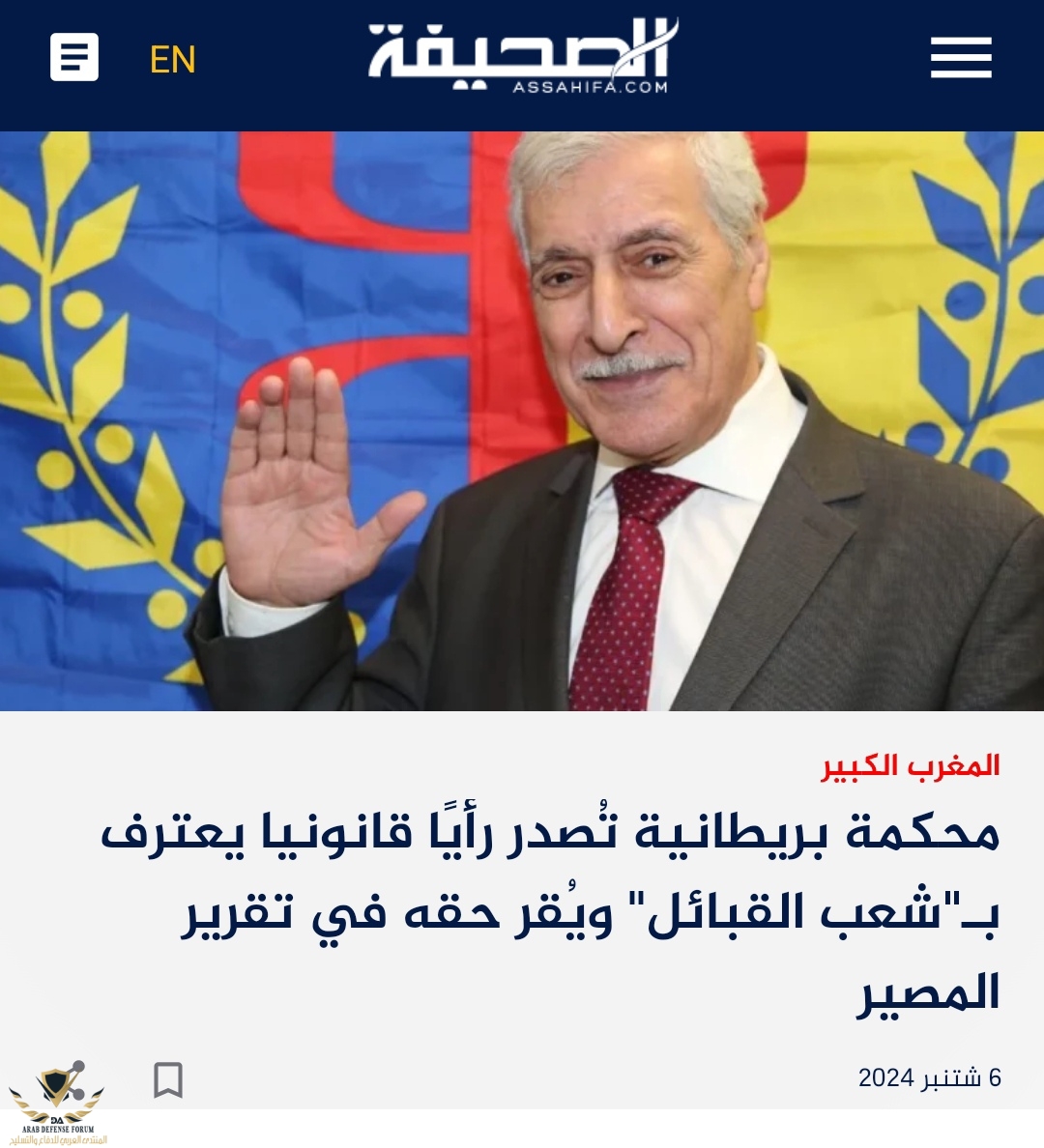Open the المغرب الكبير category
This screenshot has height=1148, width=1044.
tap(911, 765)
